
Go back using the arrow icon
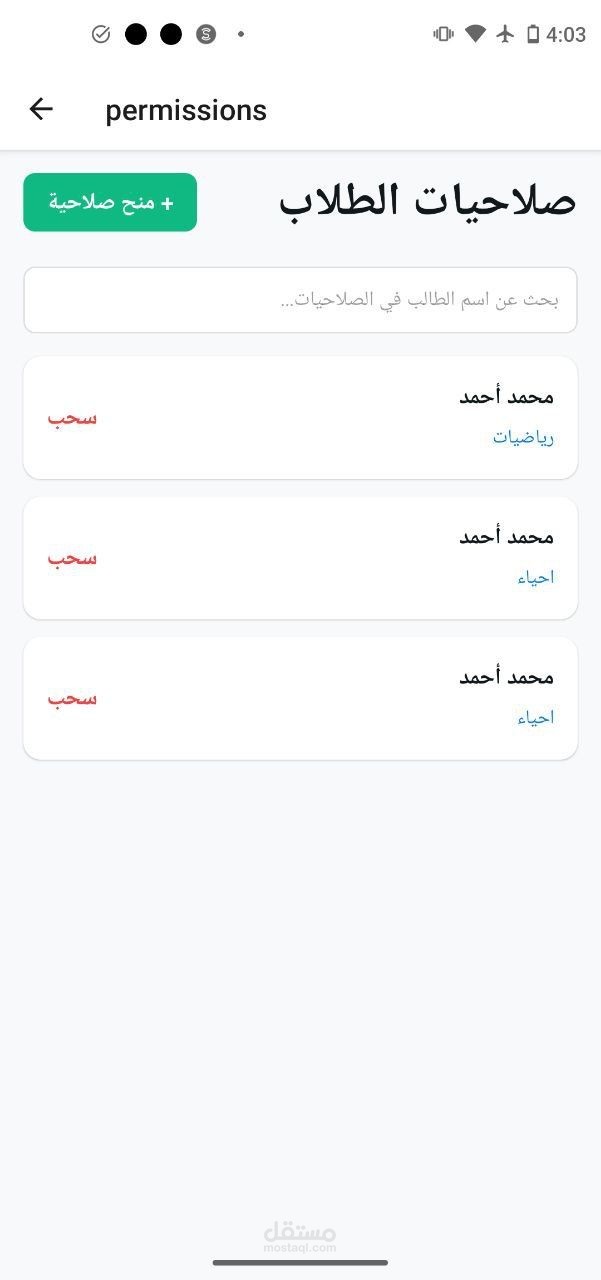pyautogui.click(x=41, y=109)
